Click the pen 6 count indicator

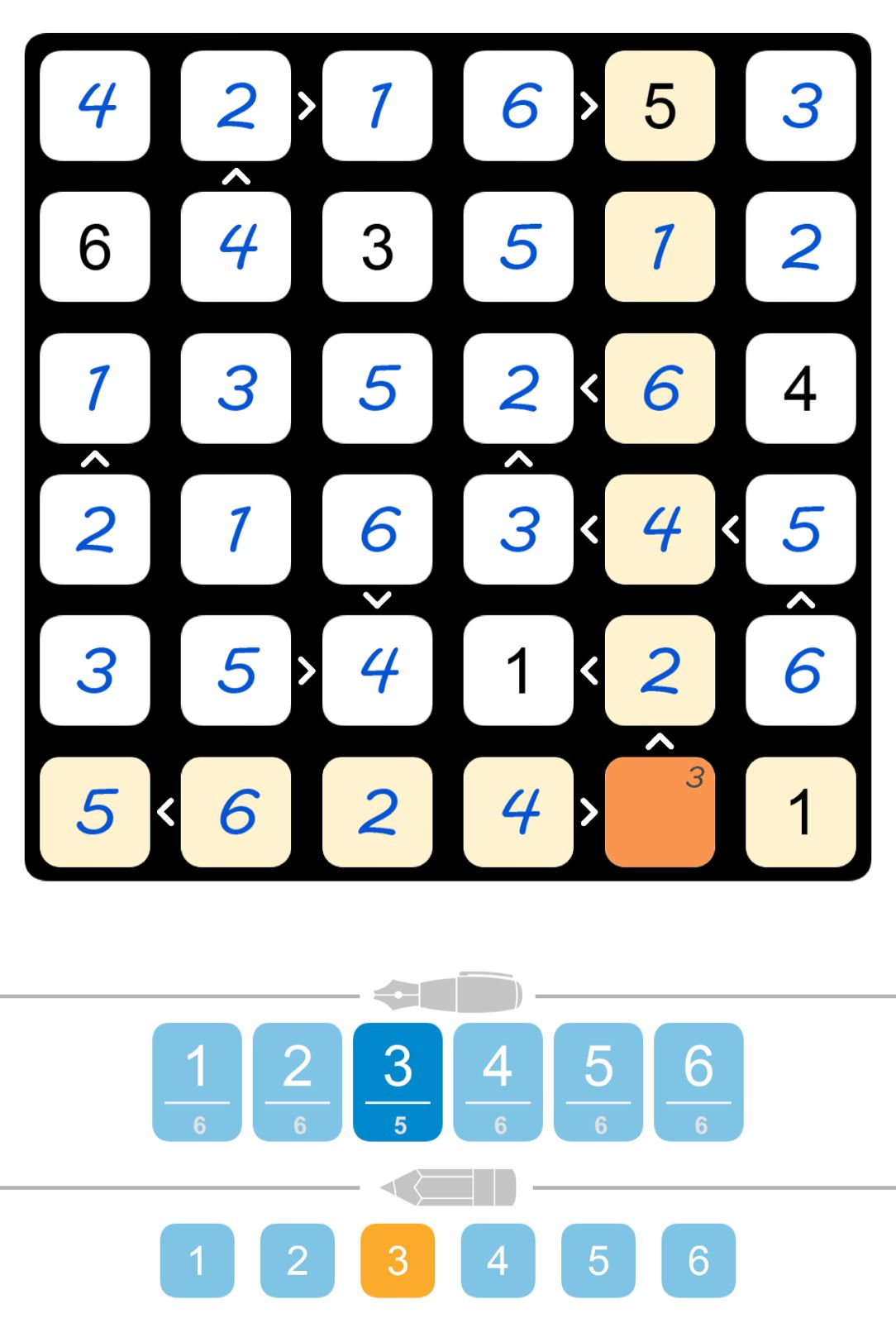tap(698, 1123)
